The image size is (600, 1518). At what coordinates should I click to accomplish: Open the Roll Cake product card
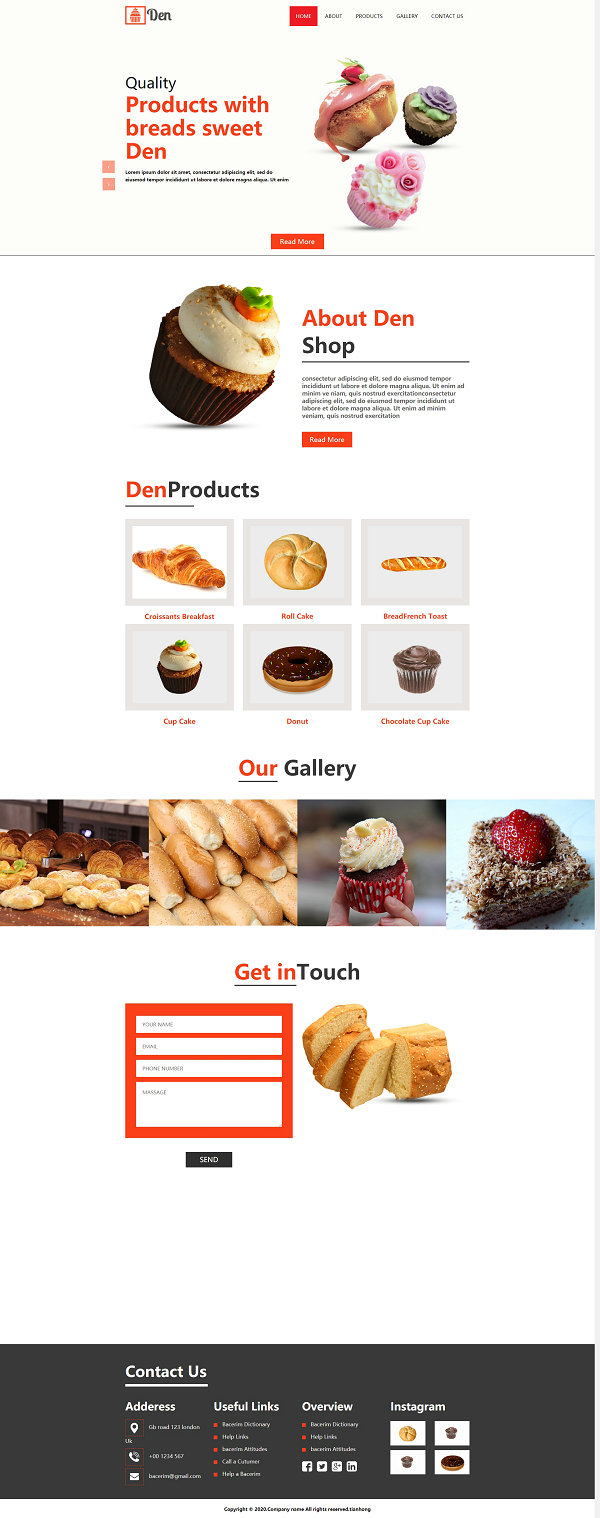[x=297, y=562]
